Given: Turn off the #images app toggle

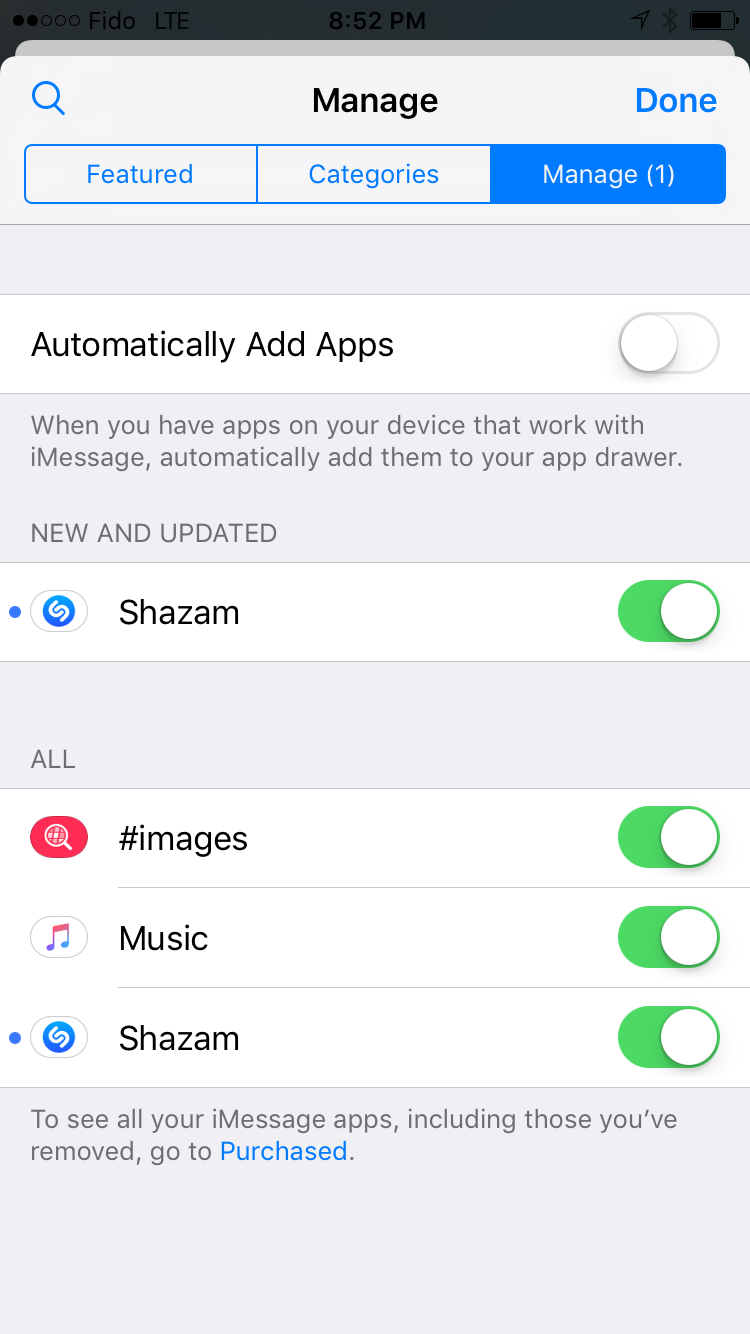Looking at the screenshot, I should click(x=668, y=838).
